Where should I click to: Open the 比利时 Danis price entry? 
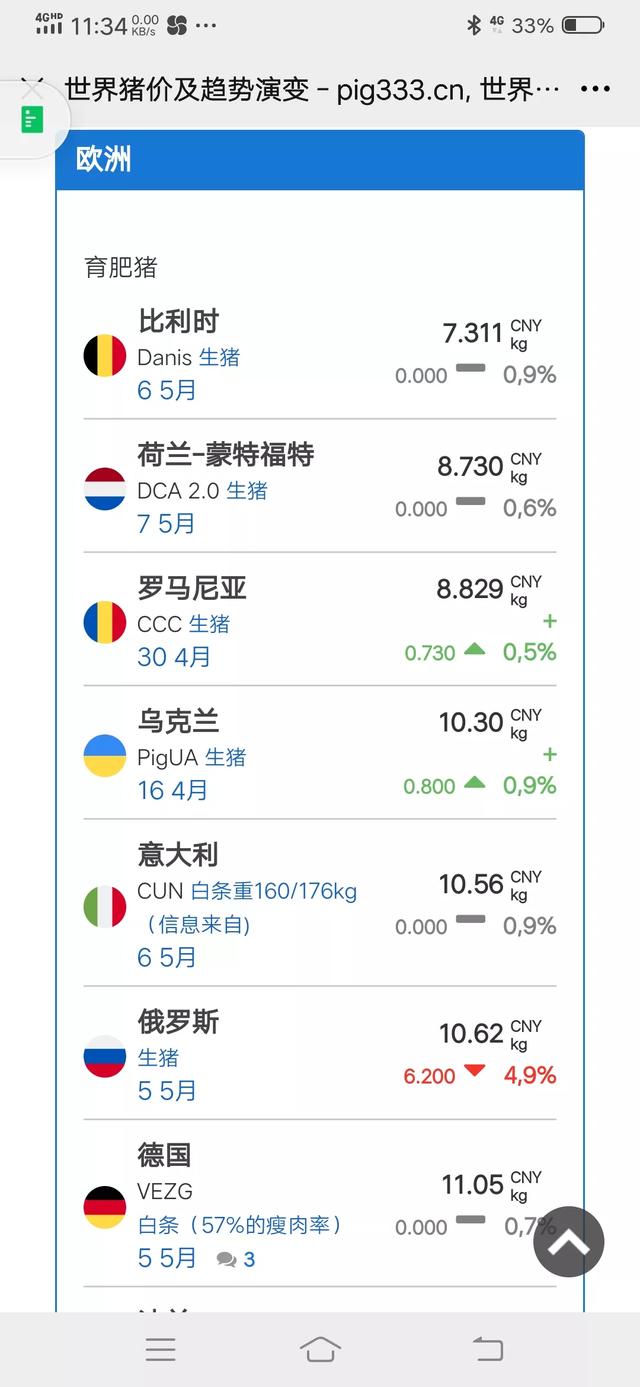coord(320,354)
